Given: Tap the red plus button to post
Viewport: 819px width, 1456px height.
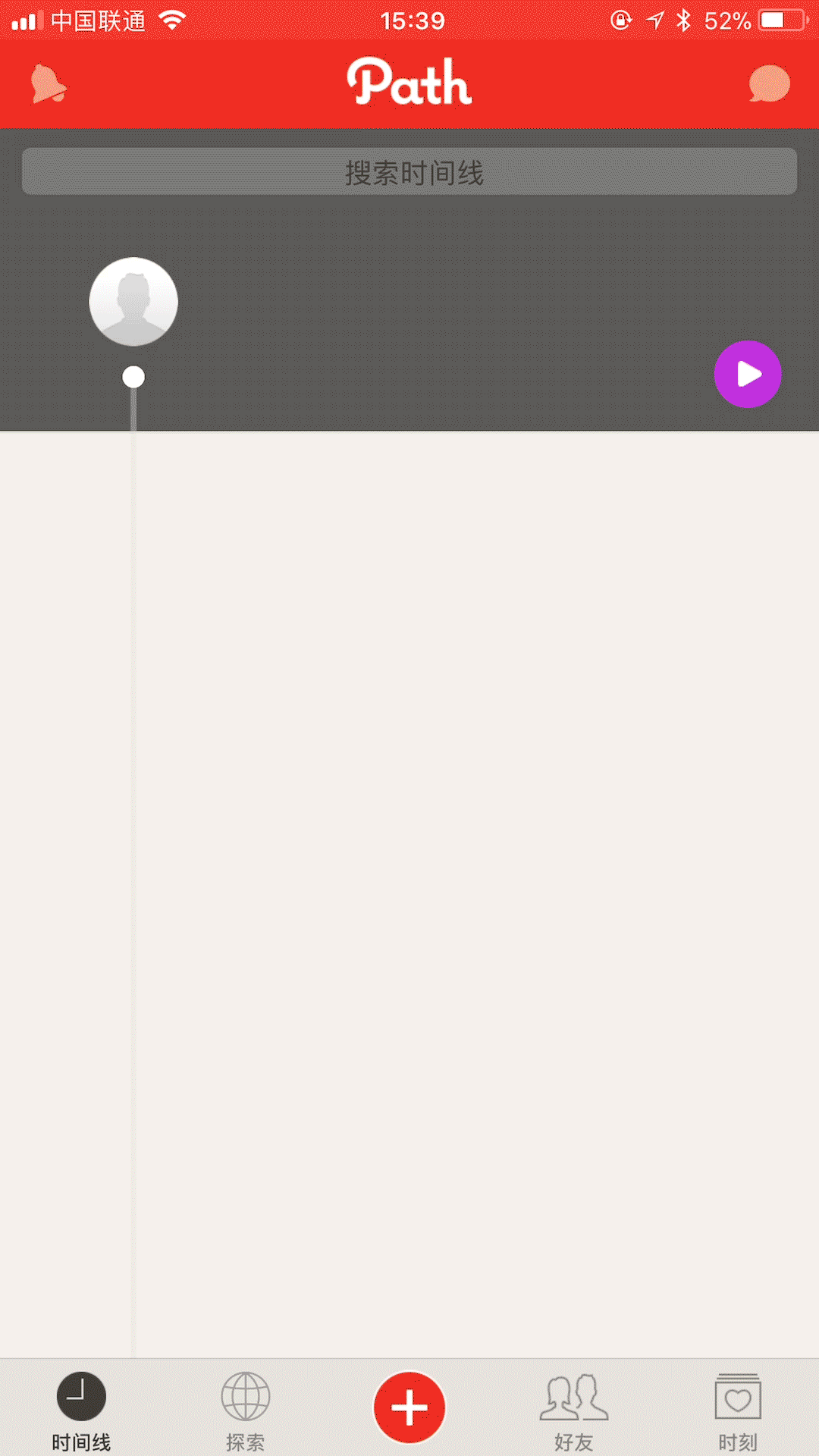Looking at the screenshot, I should click(409, 1407).
